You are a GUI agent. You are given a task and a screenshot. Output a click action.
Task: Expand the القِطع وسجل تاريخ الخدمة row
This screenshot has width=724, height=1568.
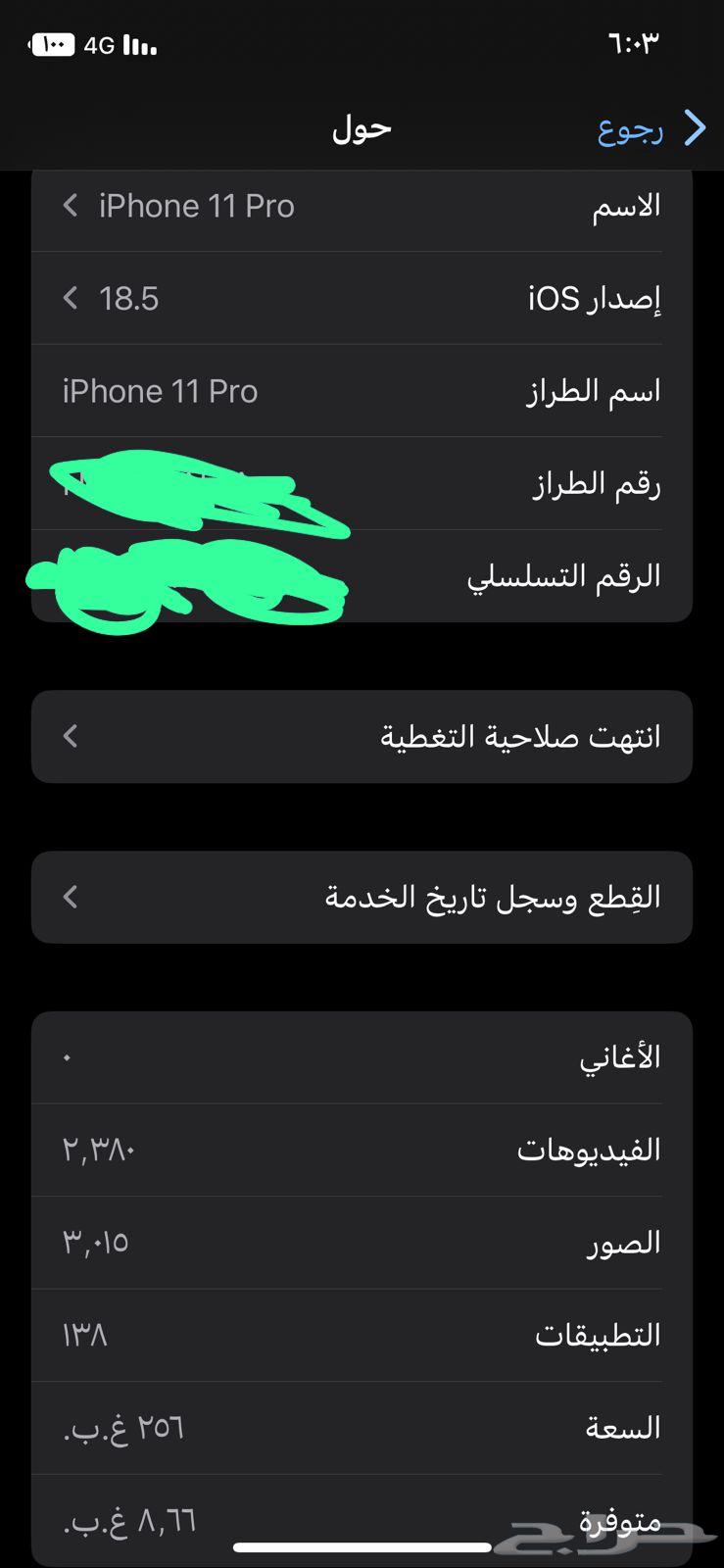tap(362, 896)
